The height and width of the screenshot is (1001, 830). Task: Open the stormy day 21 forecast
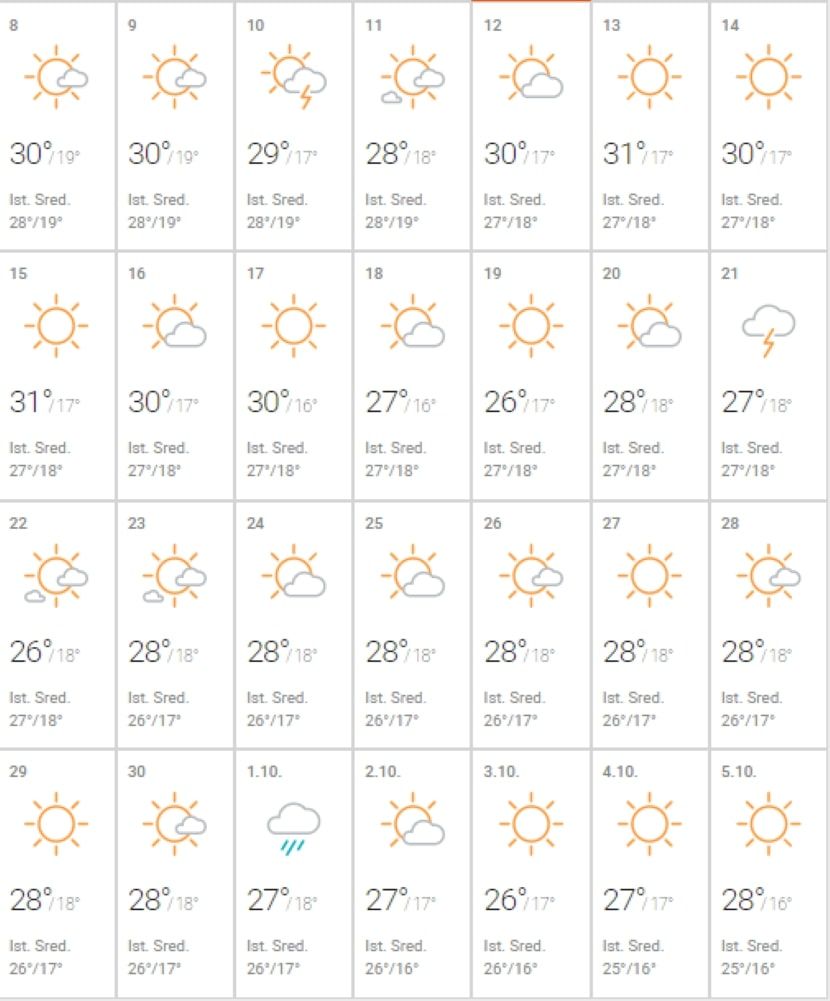(768, 375)
